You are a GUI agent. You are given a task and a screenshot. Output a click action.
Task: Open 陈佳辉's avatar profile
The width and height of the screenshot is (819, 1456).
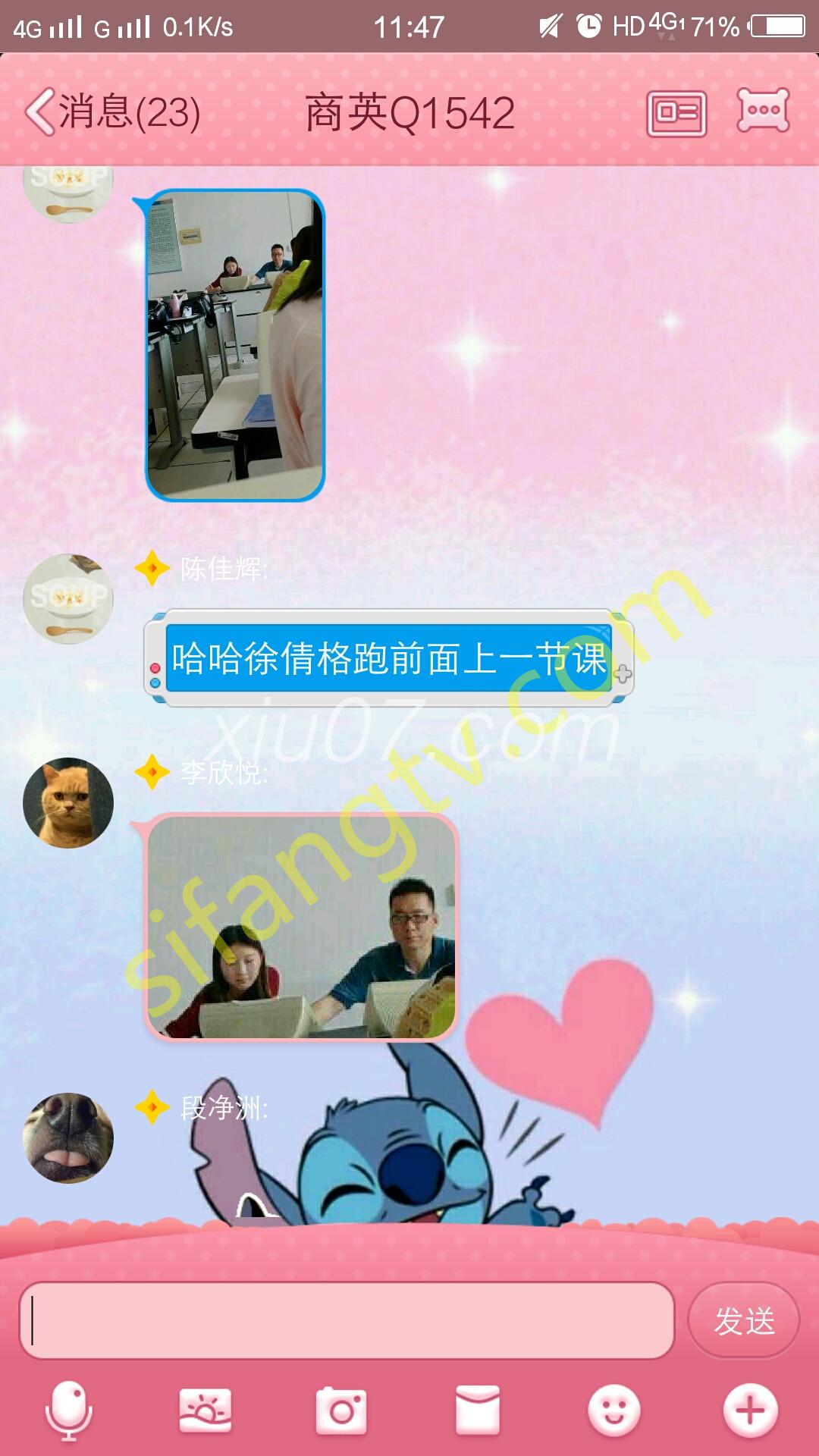68,598
